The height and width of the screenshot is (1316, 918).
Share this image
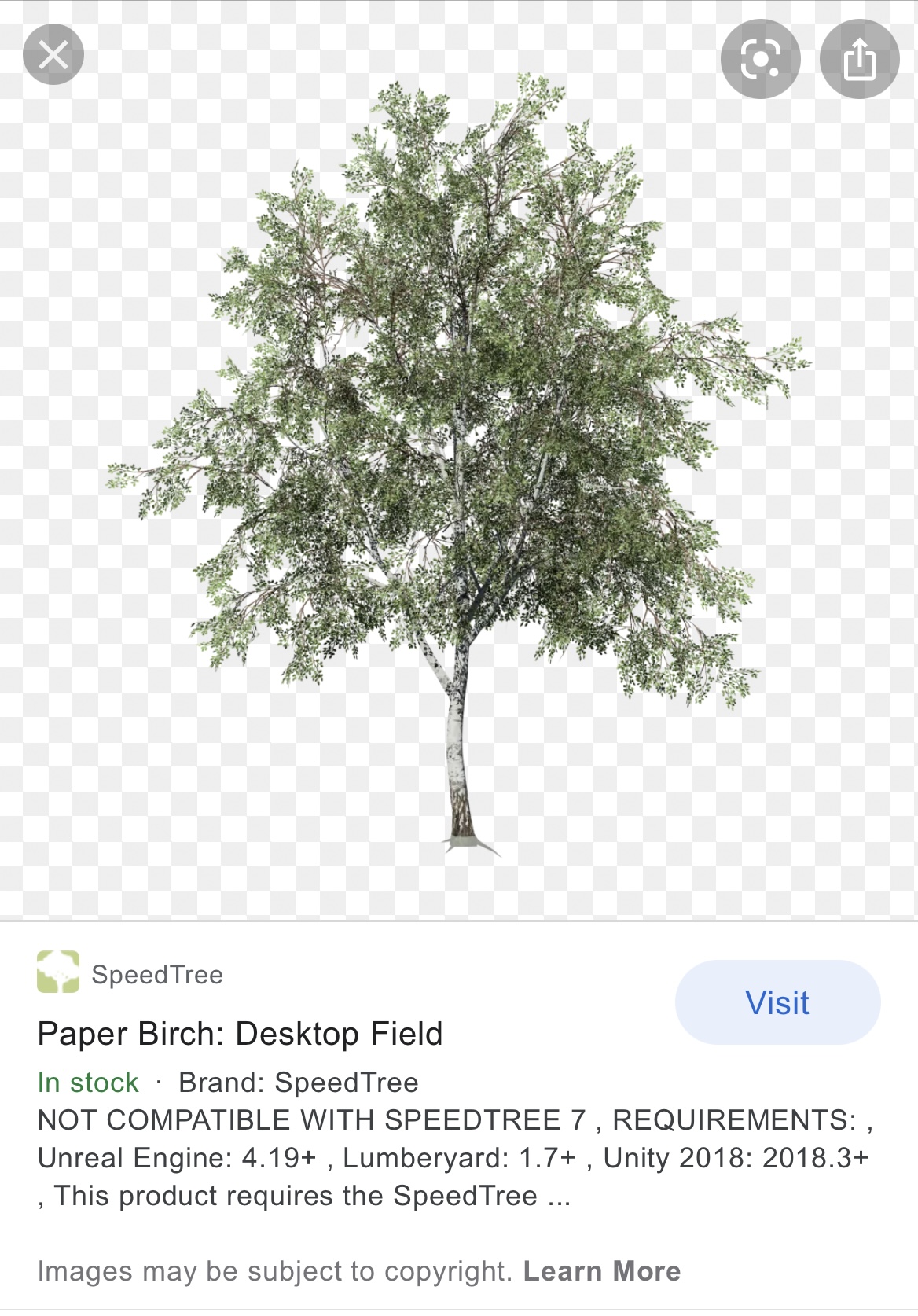(859, 59)
